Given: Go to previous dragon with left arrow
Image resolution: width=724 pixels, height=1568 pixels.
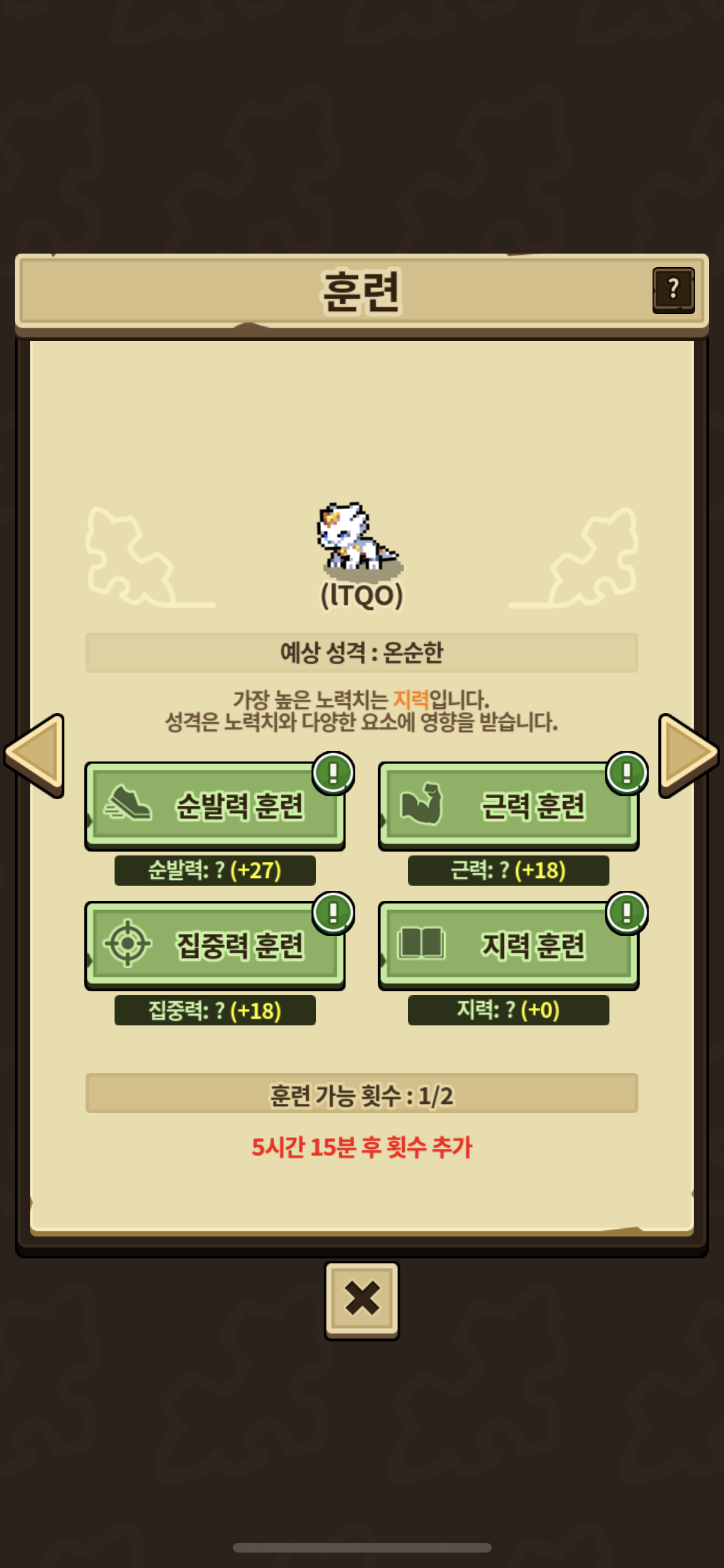Looking at the screenshot, I should pyautogui.click(x=36, y=754).
